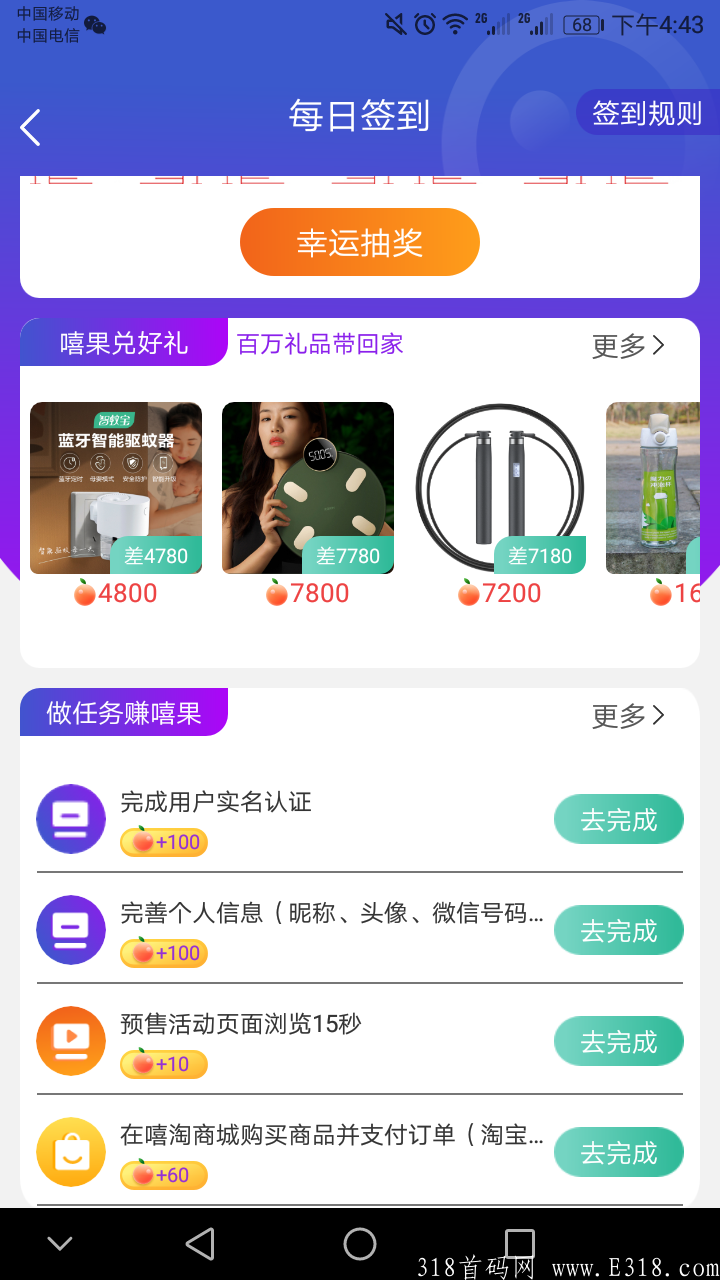Click the orange video play task icon
Screen dimensions: 720x1280
coord(70,1041)
